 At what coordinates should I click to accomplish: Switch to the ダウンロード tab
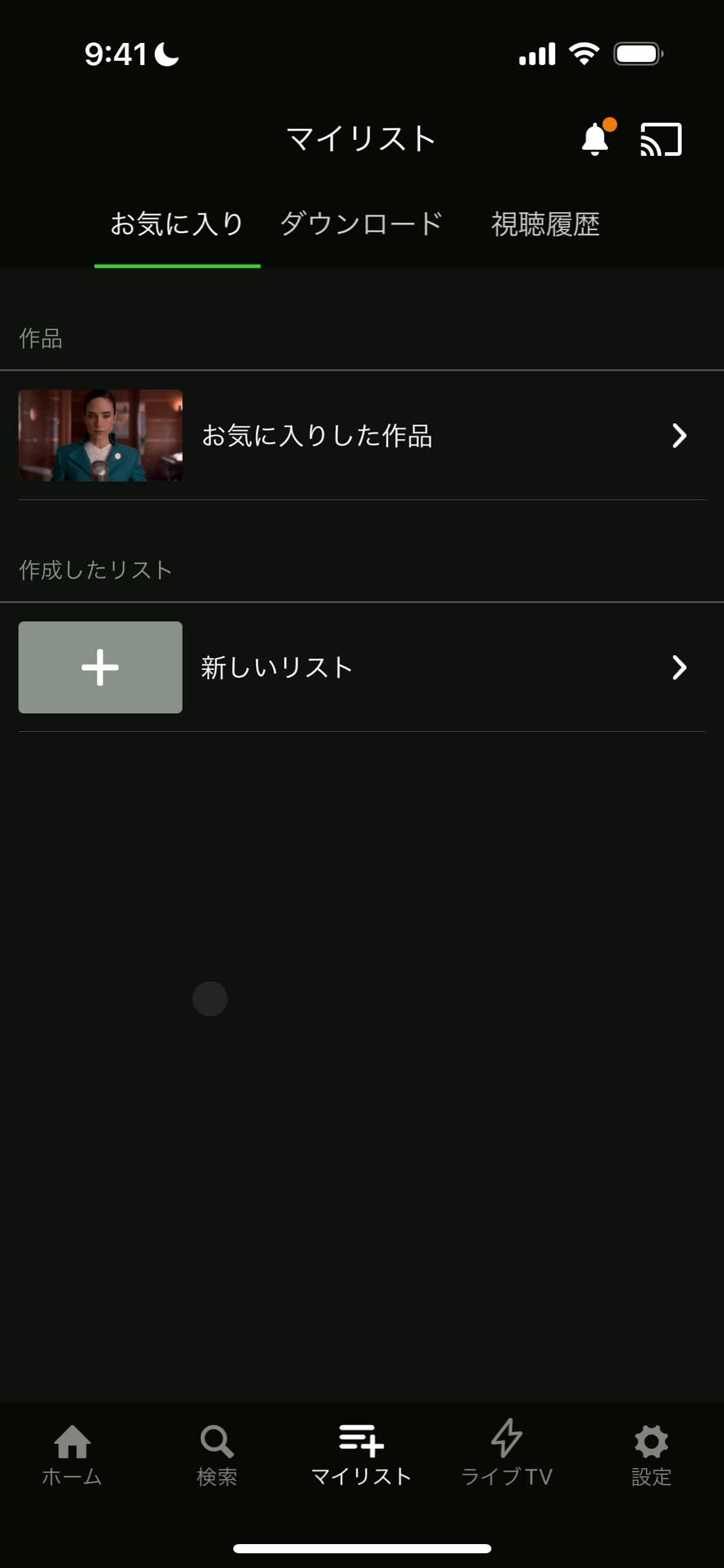tap(362, 224)
